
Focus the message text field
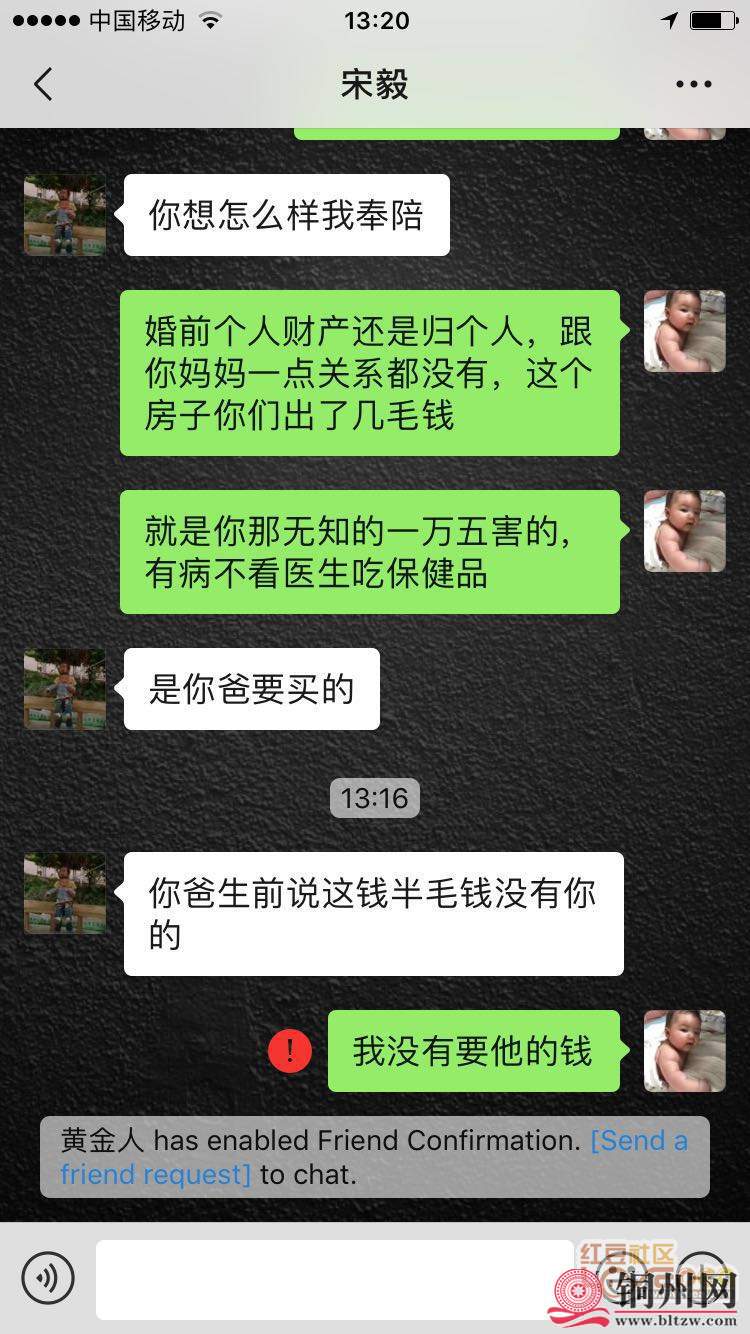(x=335, y=1279)
